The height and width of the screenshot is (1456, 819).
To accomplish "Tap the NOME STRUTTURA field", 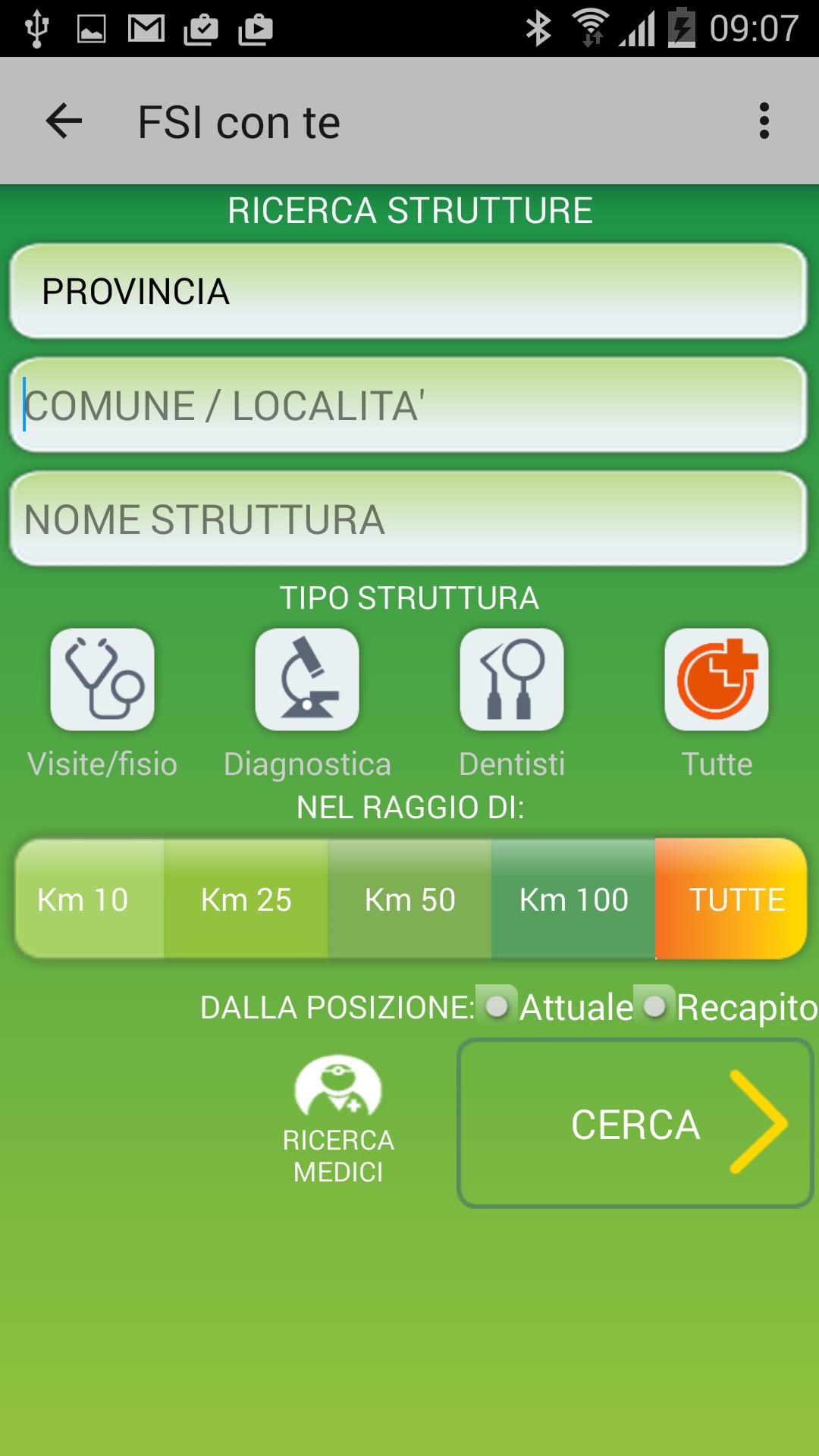I will pos(408,519).
